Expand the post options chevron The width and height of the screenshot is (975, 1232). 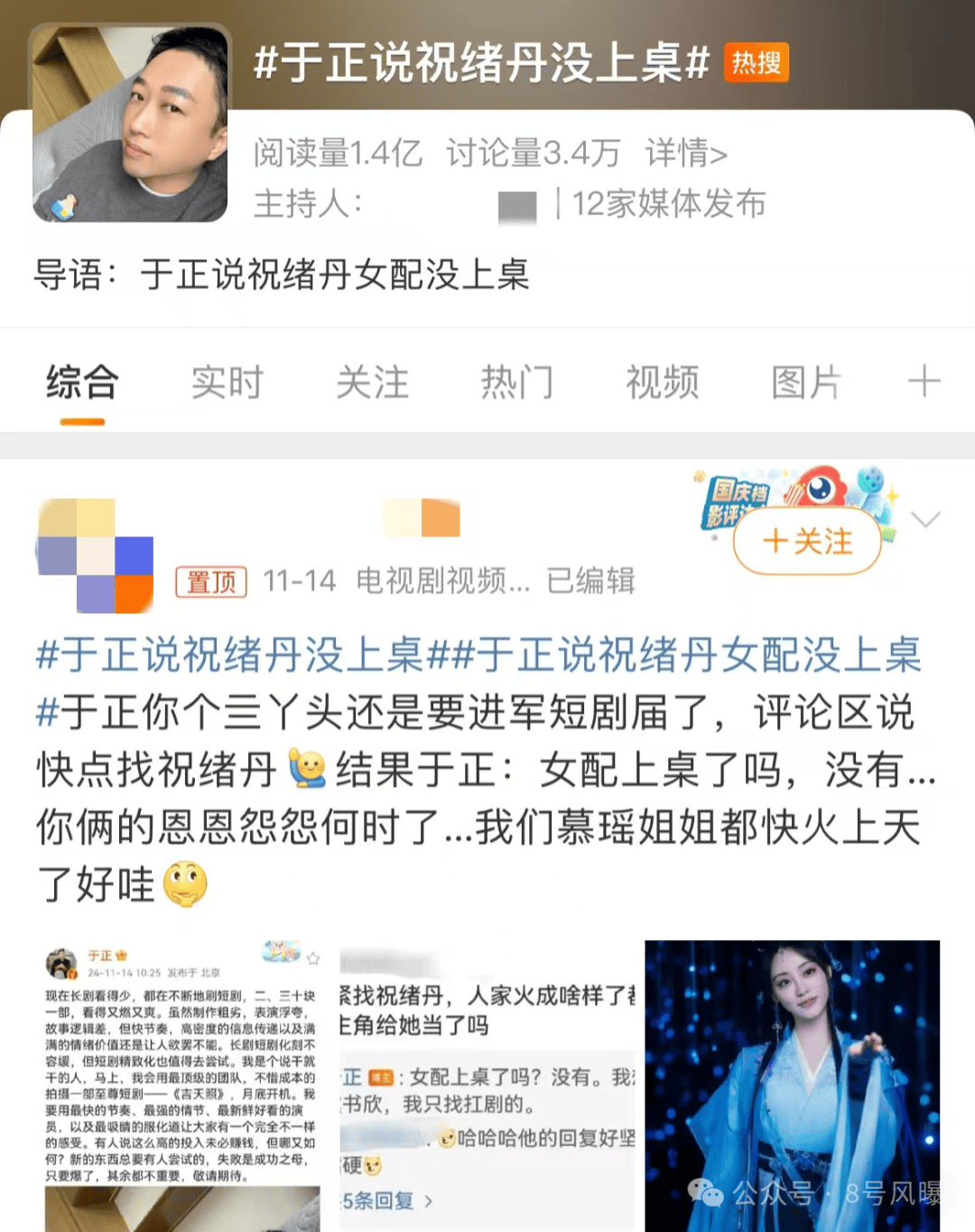[926, 519]
